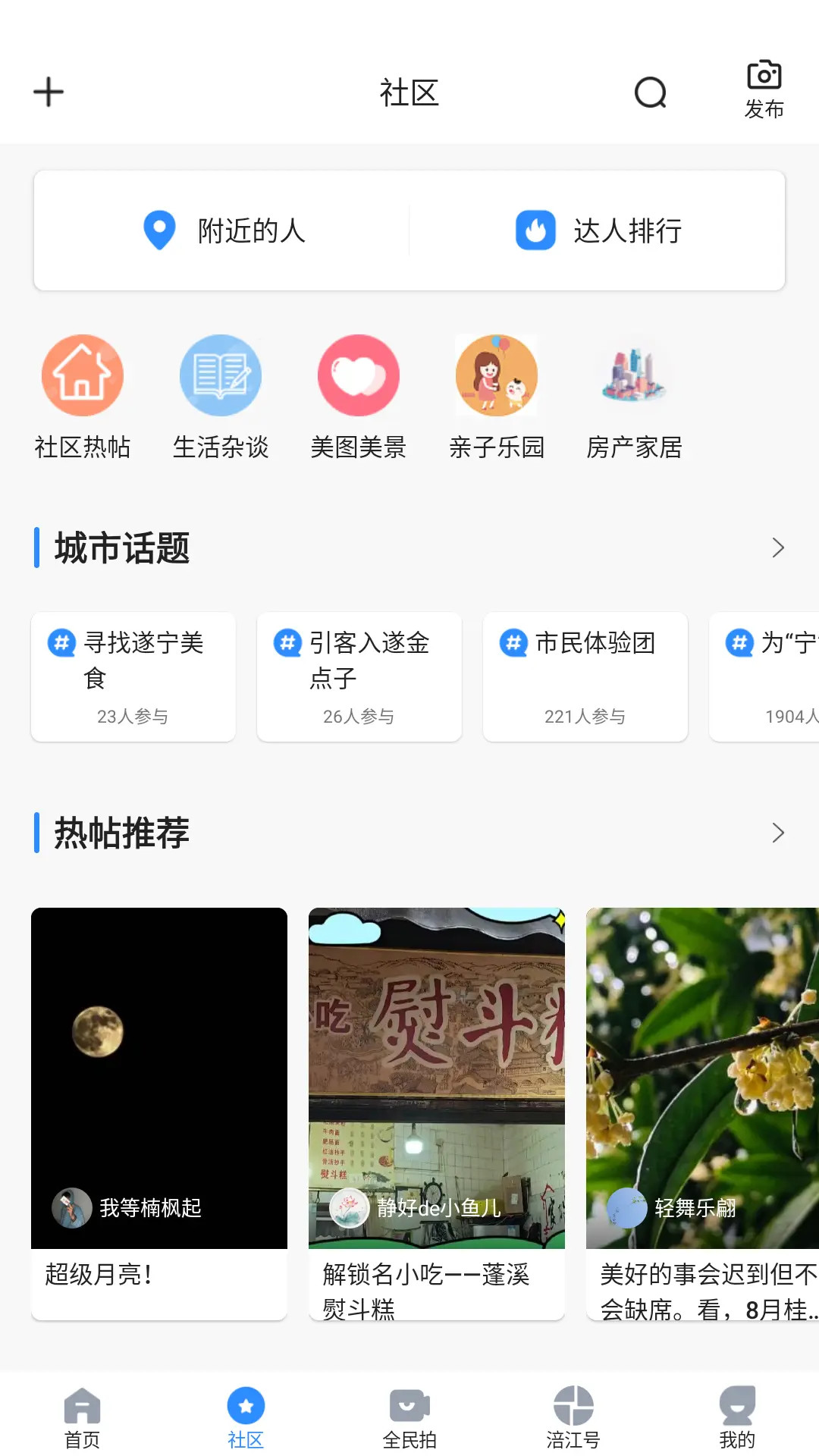Tap the plus icon at top left
819x1456 pixels.
pos(48,91)
